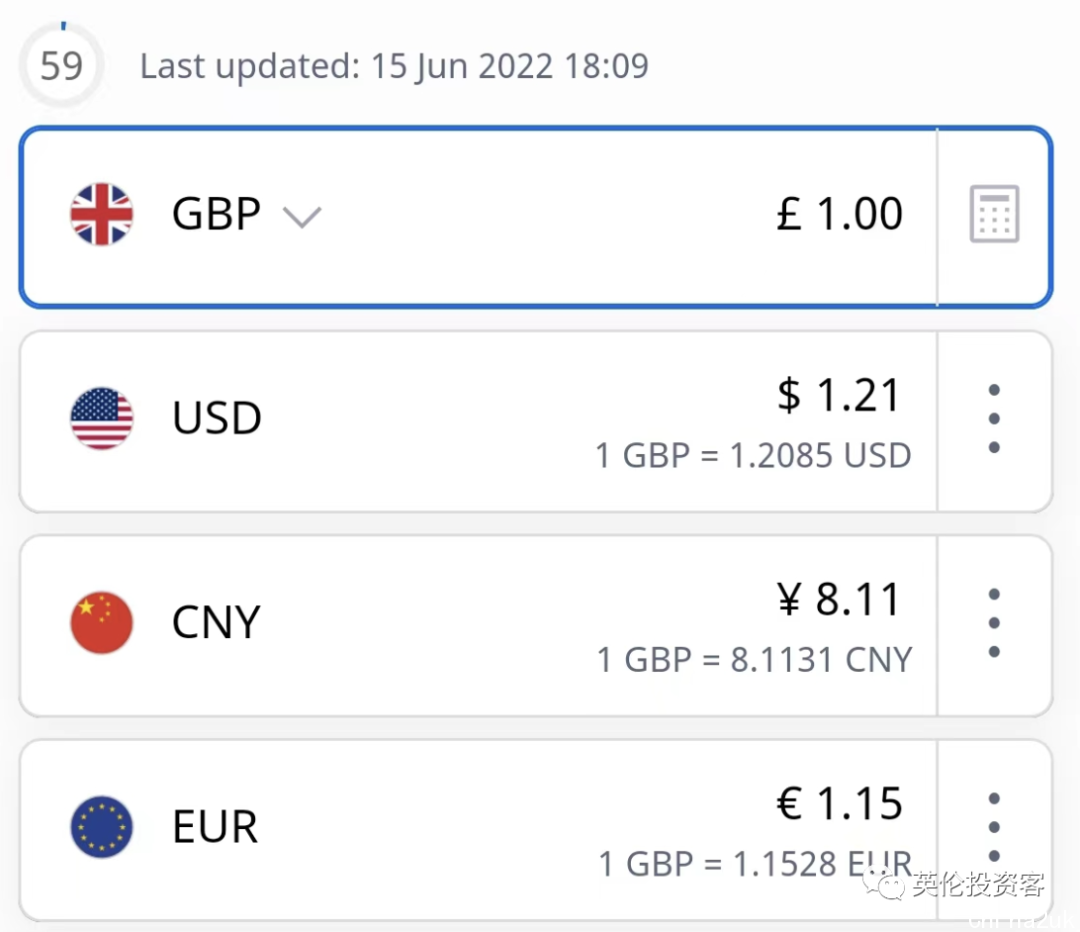1080x932 pixels.
Task: Open the GBP currency dropdown
Action: (x=300, y=215)
